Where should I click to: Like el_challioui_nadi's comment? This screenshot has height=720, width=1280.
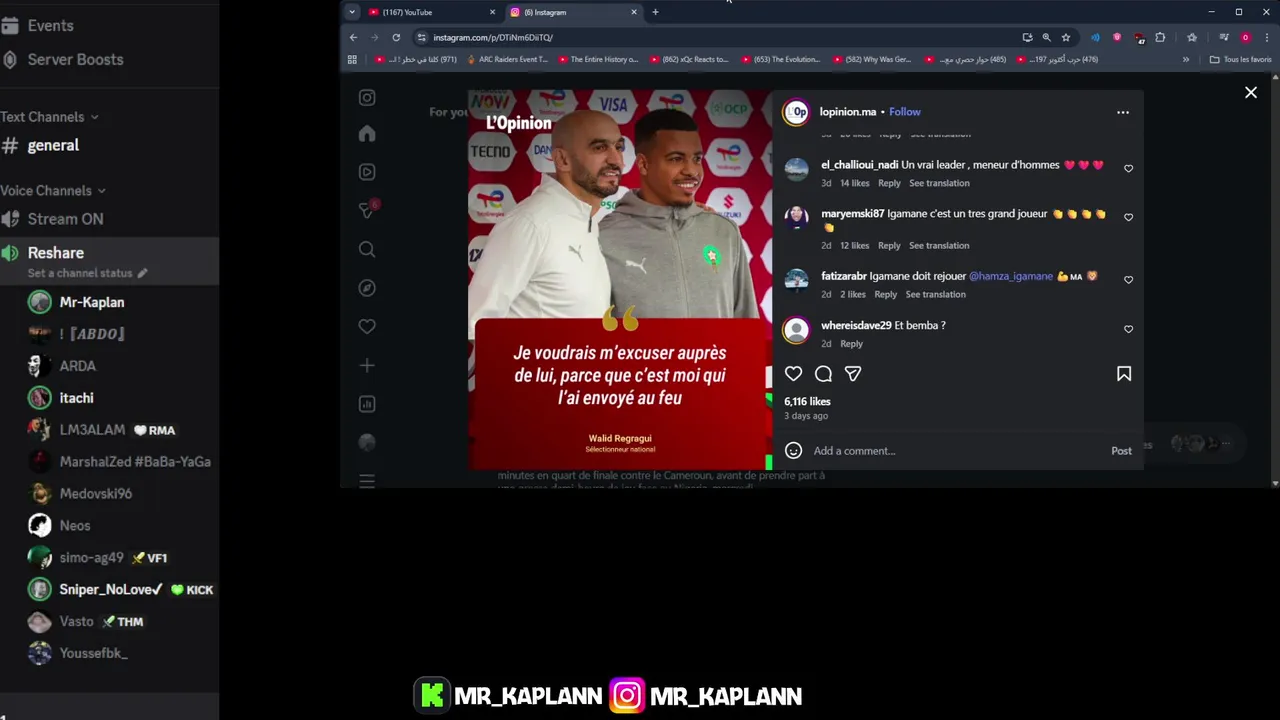click(1129, 169)
